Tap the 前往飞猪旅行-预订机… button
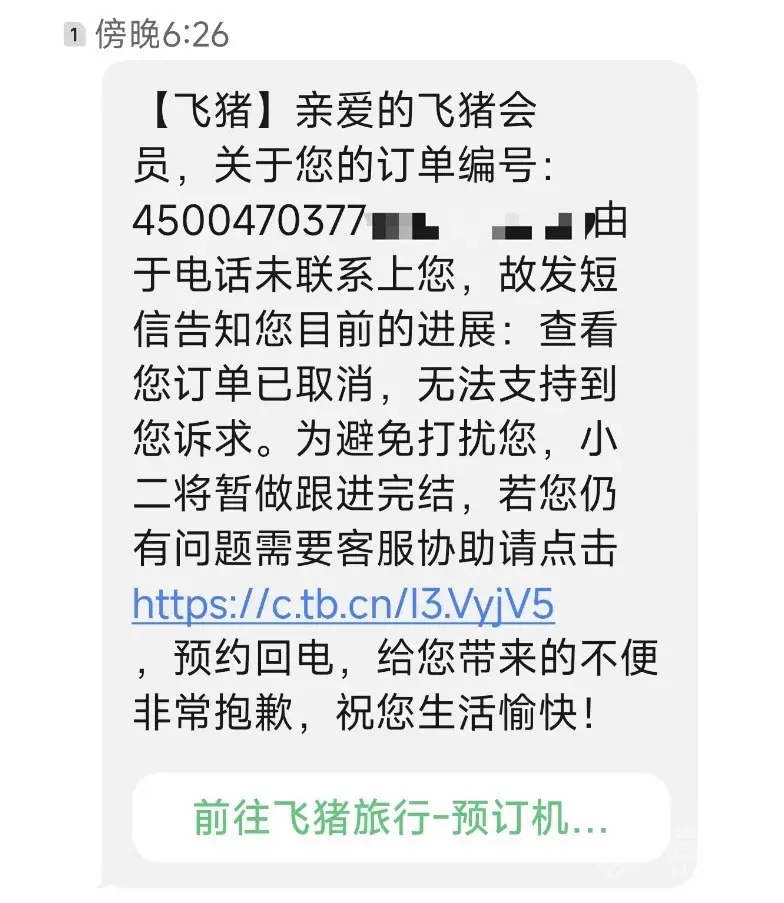Viewport: 784px width, 903px height. 400,818
